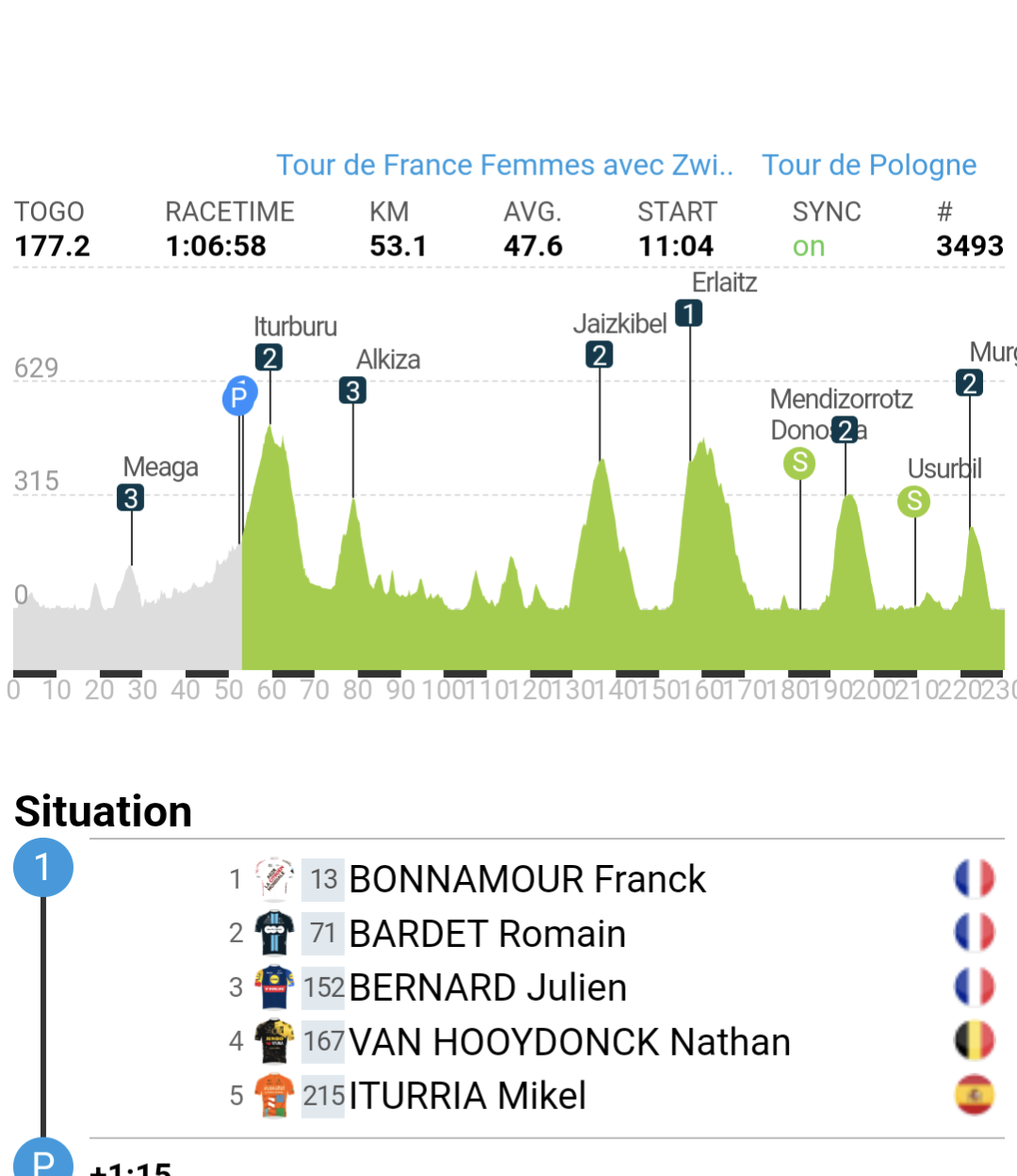Open breakaway group 1 in Situation
The width and height of the screenshot is (1017, 1176).
click(x=42, y=867)
